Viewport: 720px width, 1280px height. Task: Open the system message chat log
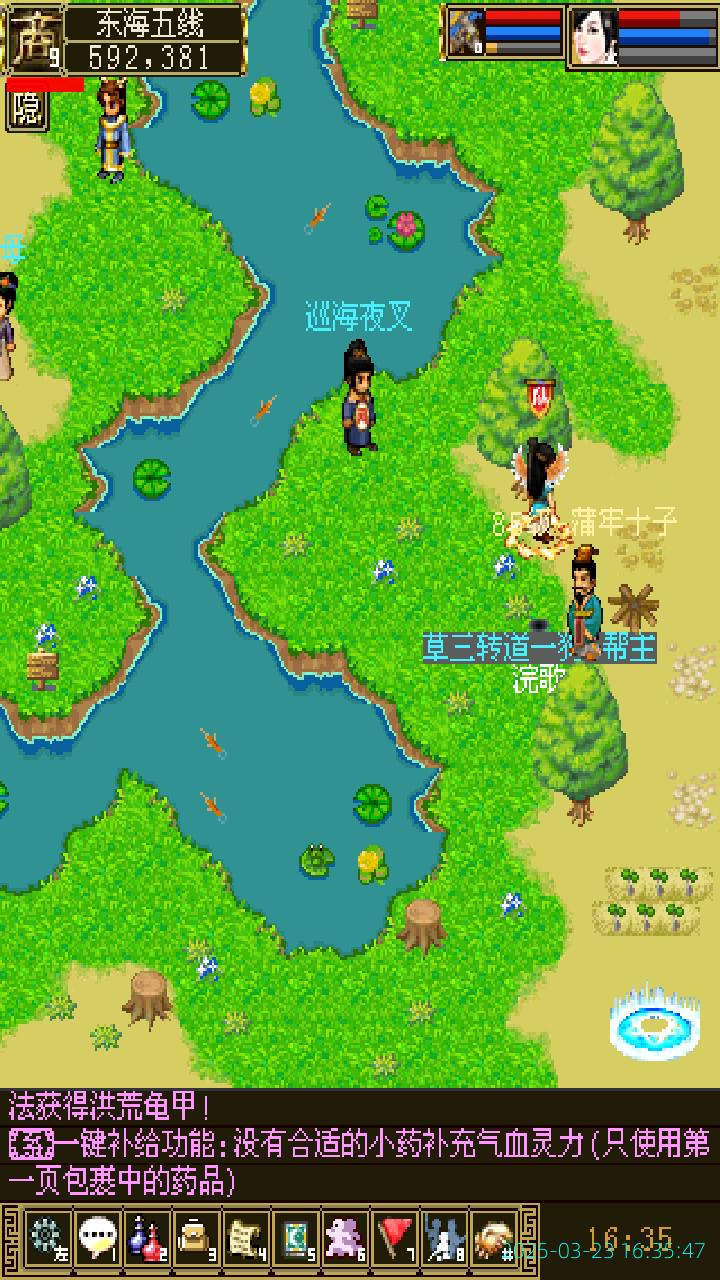pyautogui.click(x=360, y=1145)
